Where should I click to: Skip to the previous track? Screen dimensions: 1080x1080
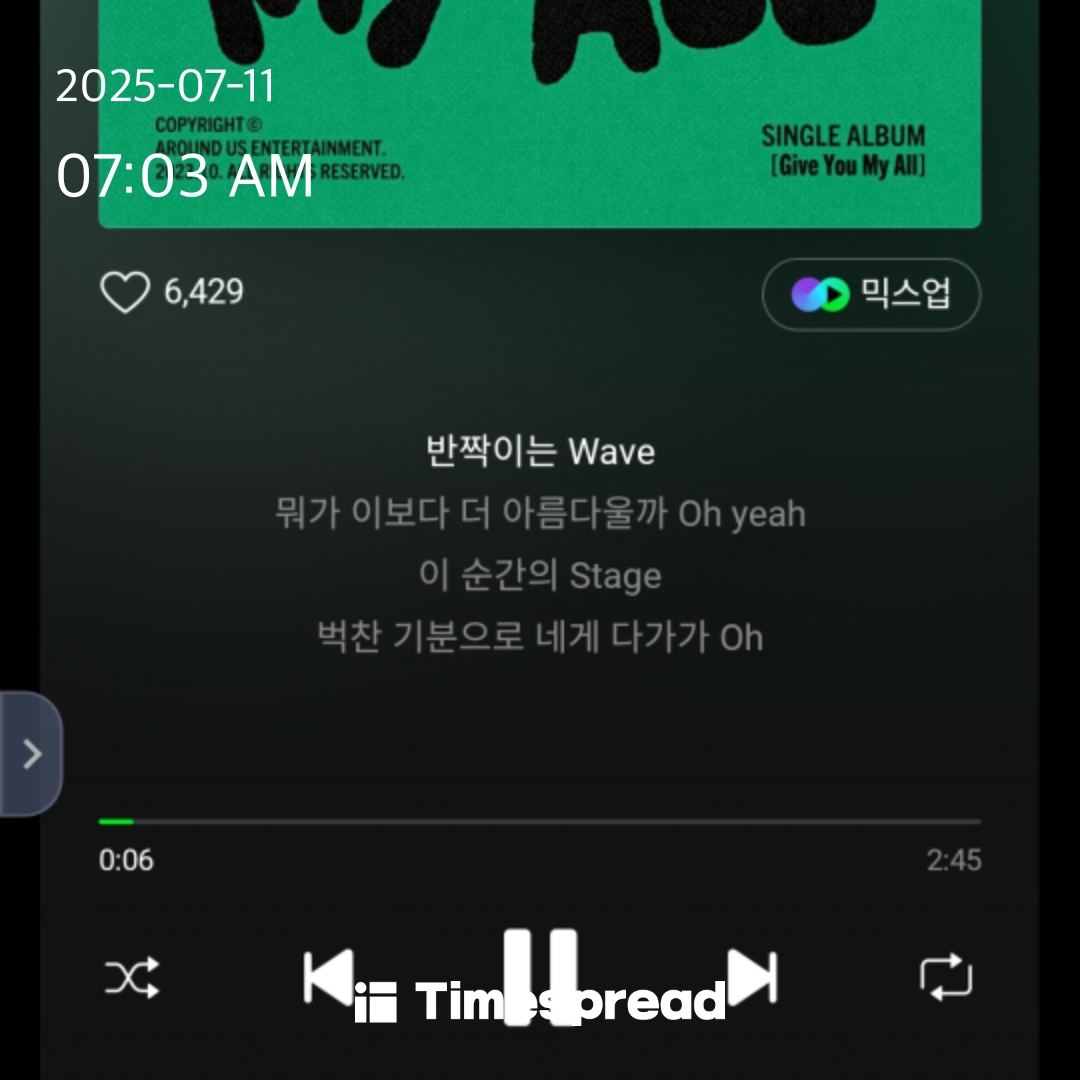click(328, 976)
